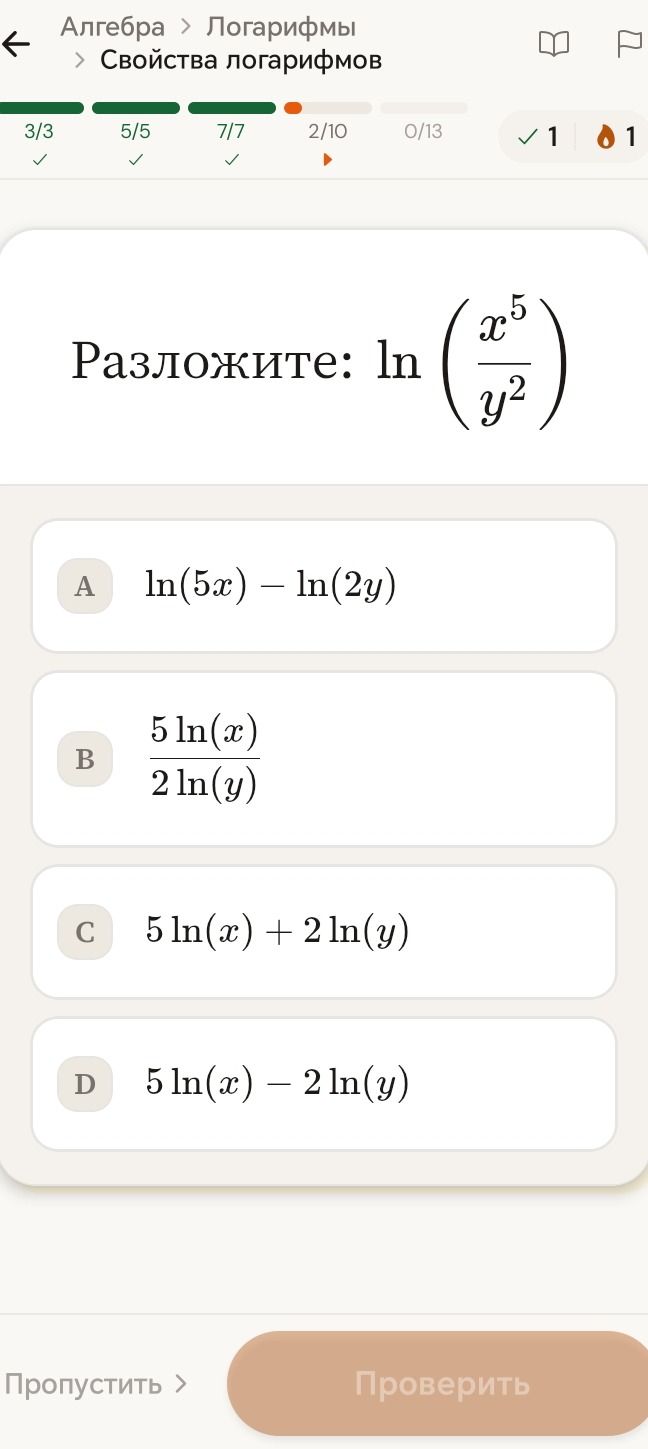
Task: Skip this question via Пропустить
Action: click(x=96, y=1384)
